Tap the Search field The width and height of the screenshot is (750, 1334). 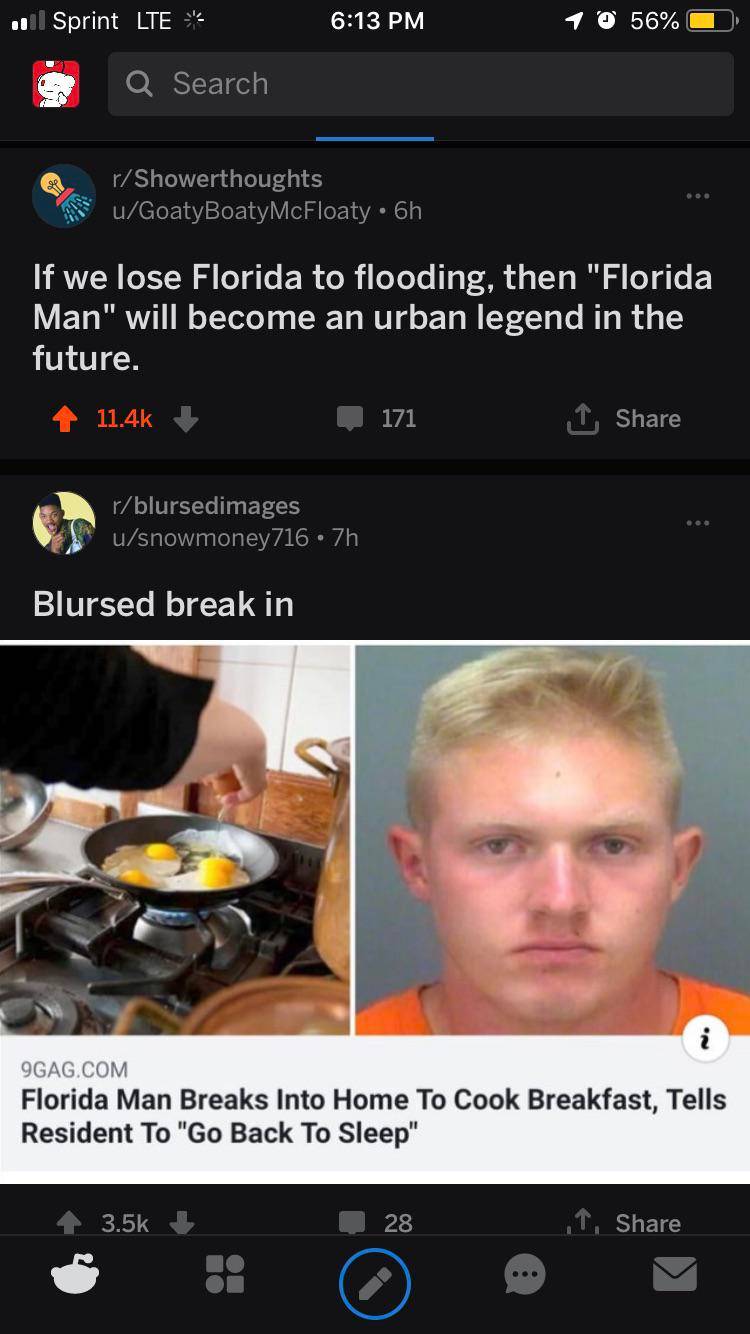point(420,84)
